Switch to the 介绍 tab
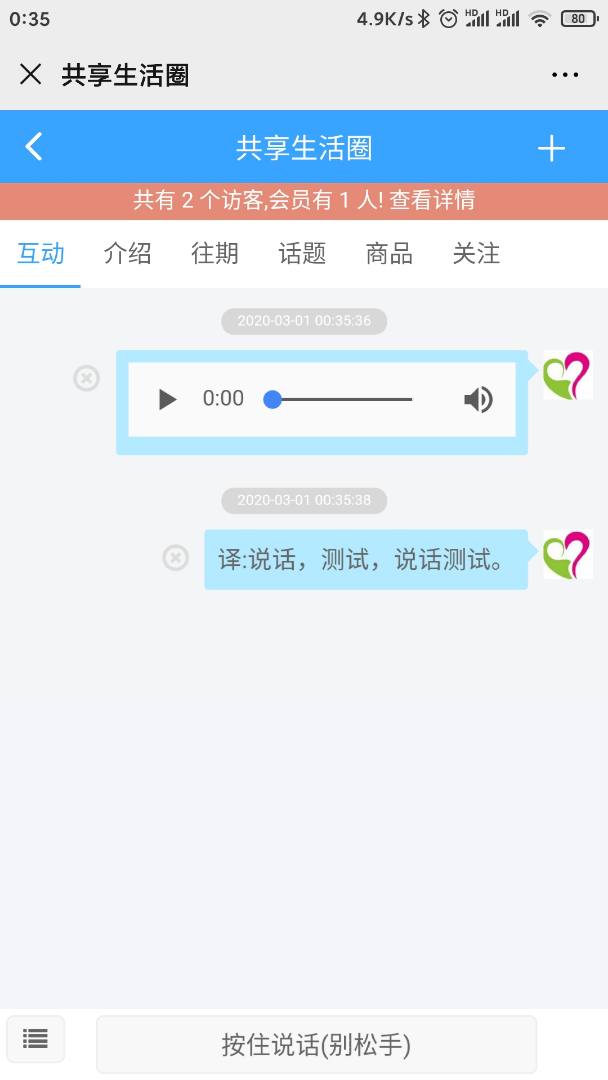This screenshot has height=1080, width=608. [x=128, y=254]
